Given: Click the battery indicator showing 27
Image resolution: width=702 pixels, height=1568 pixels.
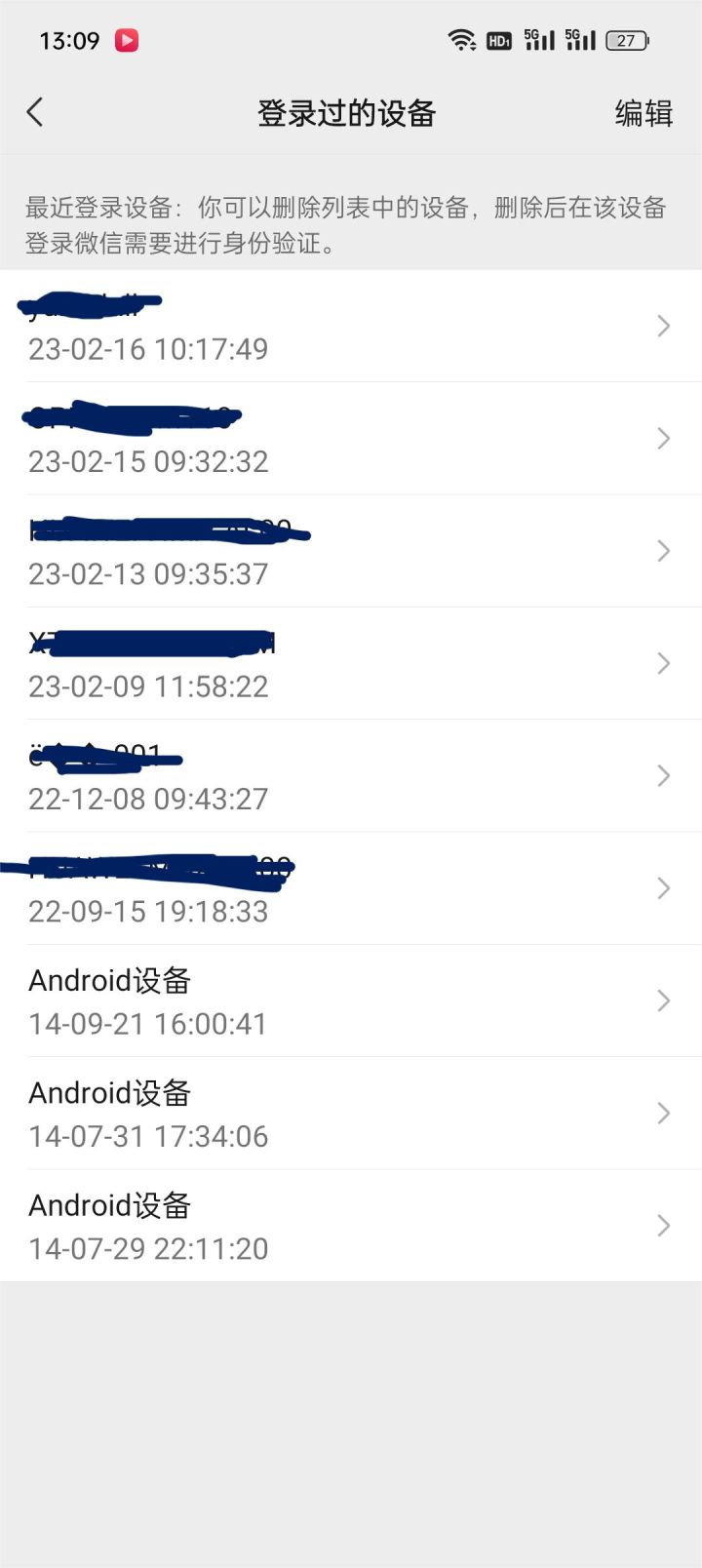Looking at the screenshot, I should 629,40.
